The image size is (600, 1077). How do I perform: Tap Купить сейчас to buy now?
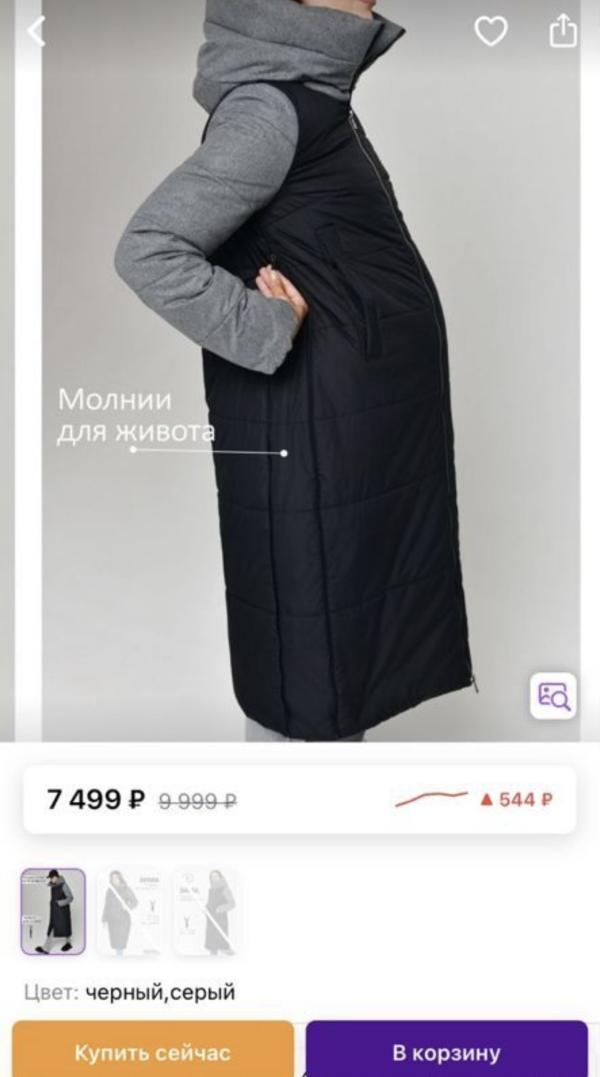[153, 1051]
